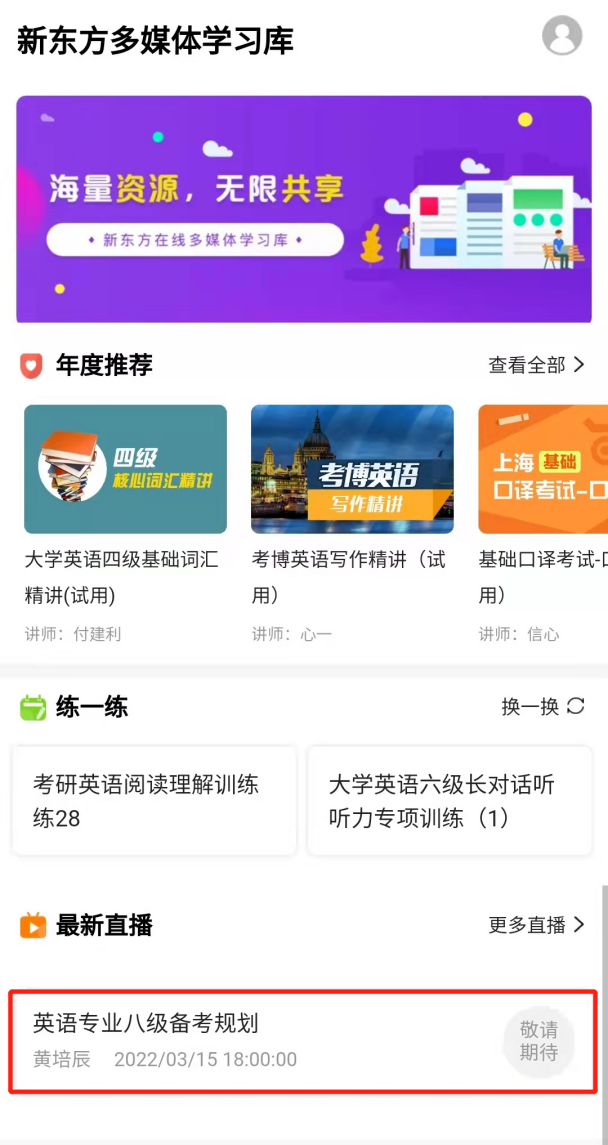
Task: View 更多直播 list
Action: [536, 925]
